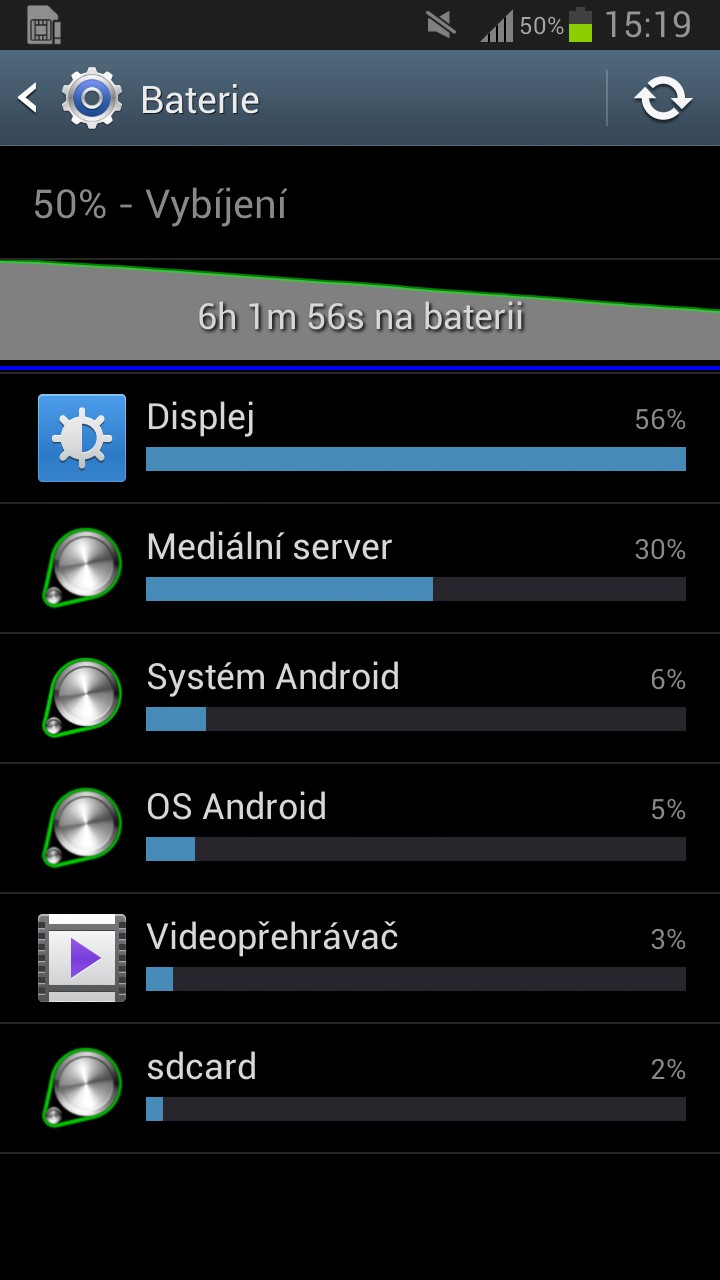
Task: Open the battery history graph
Action: tap(360, 310)
